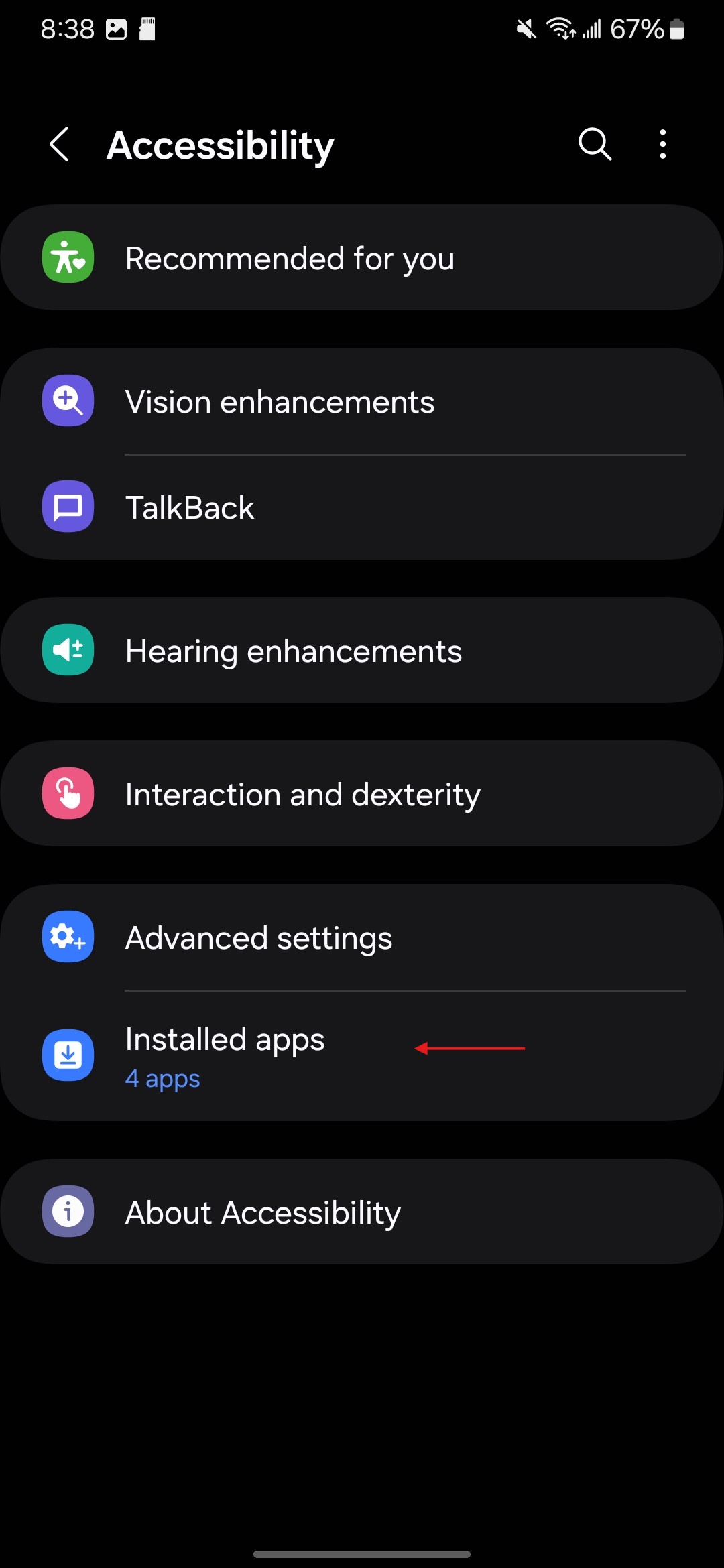Open About Accessibility
This screenshot has height=1568, width=724.
tap(362, 1212)
